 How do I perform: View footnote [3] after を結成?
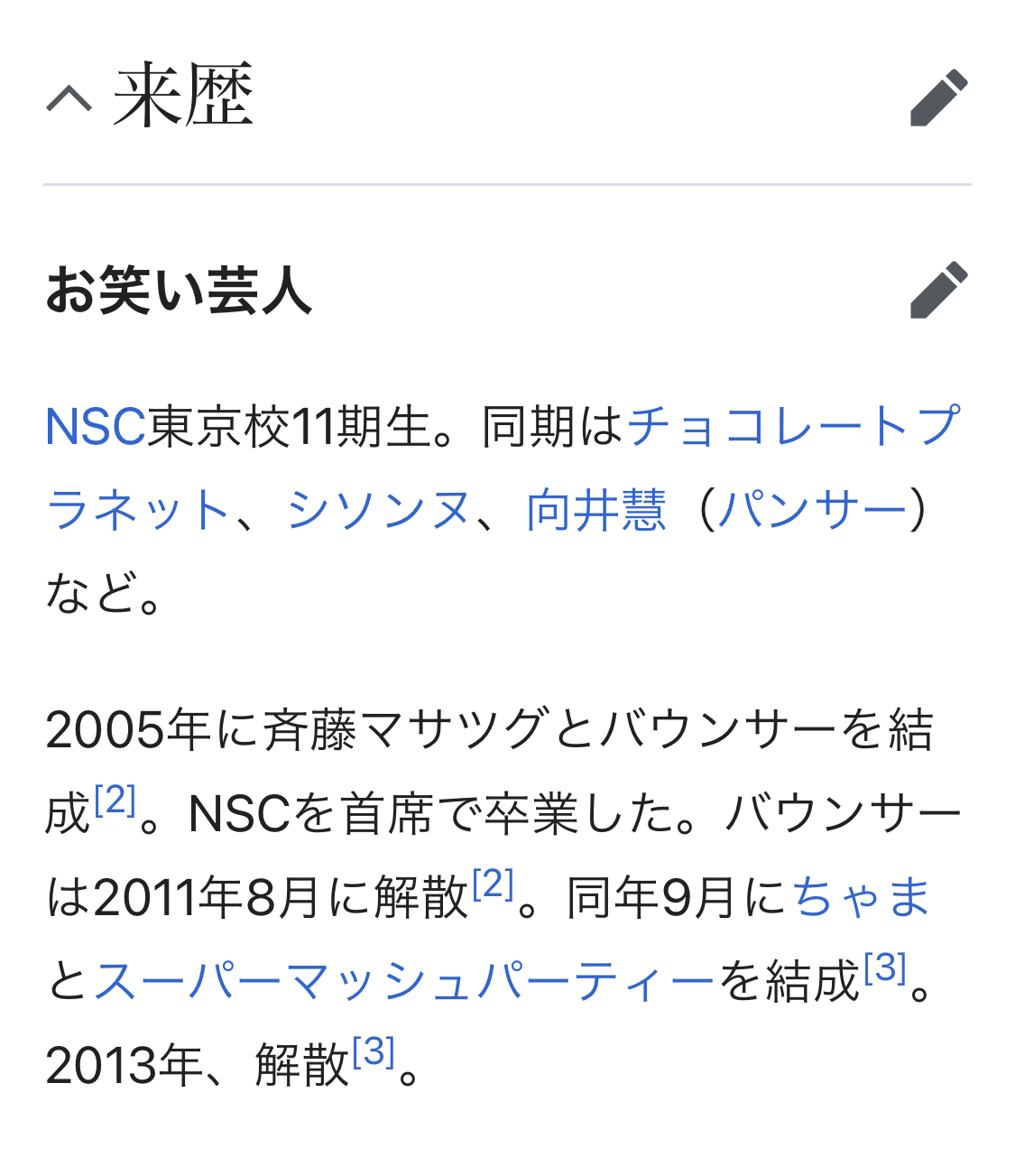tap(884, 968)
